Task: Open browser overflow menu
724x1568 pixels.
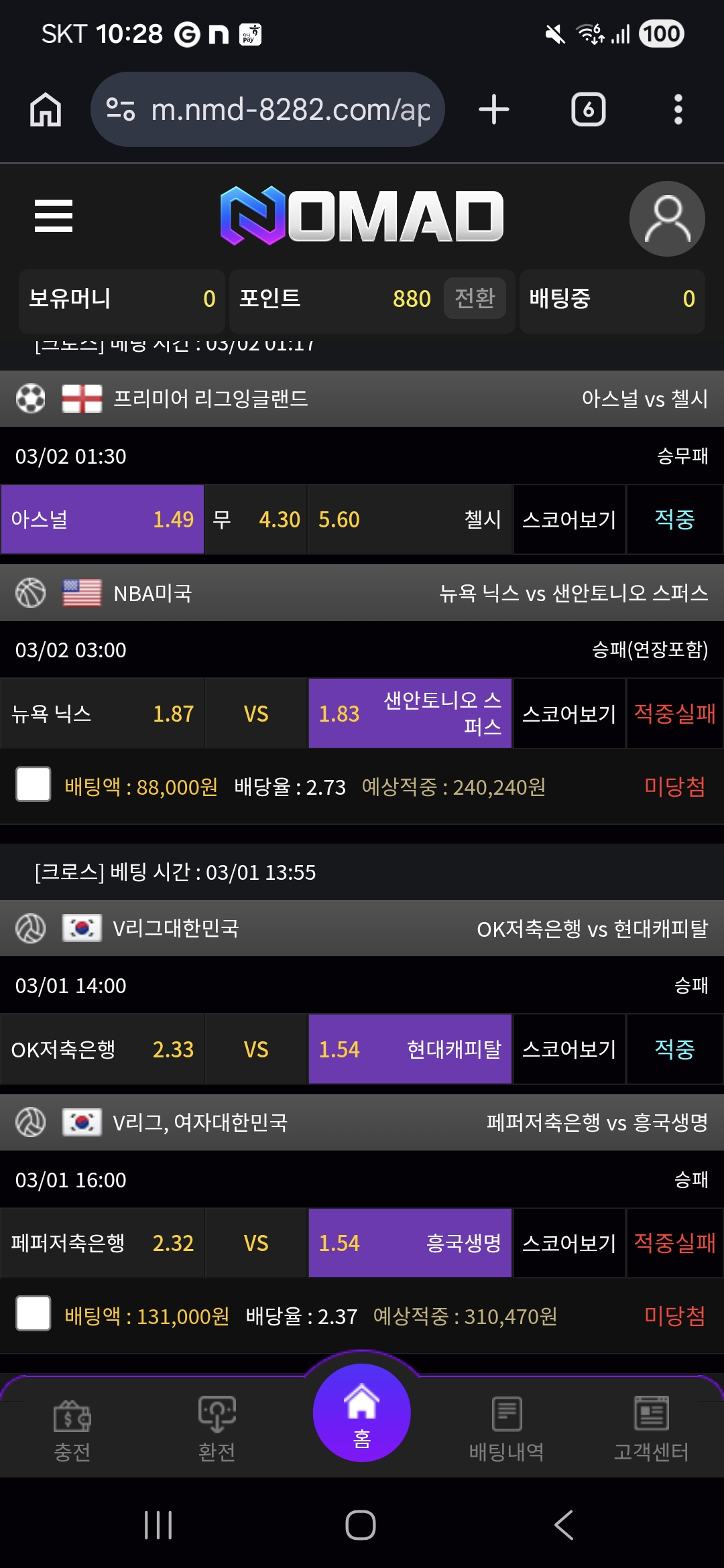Action: pyautogui.click(x=678, y=109)
